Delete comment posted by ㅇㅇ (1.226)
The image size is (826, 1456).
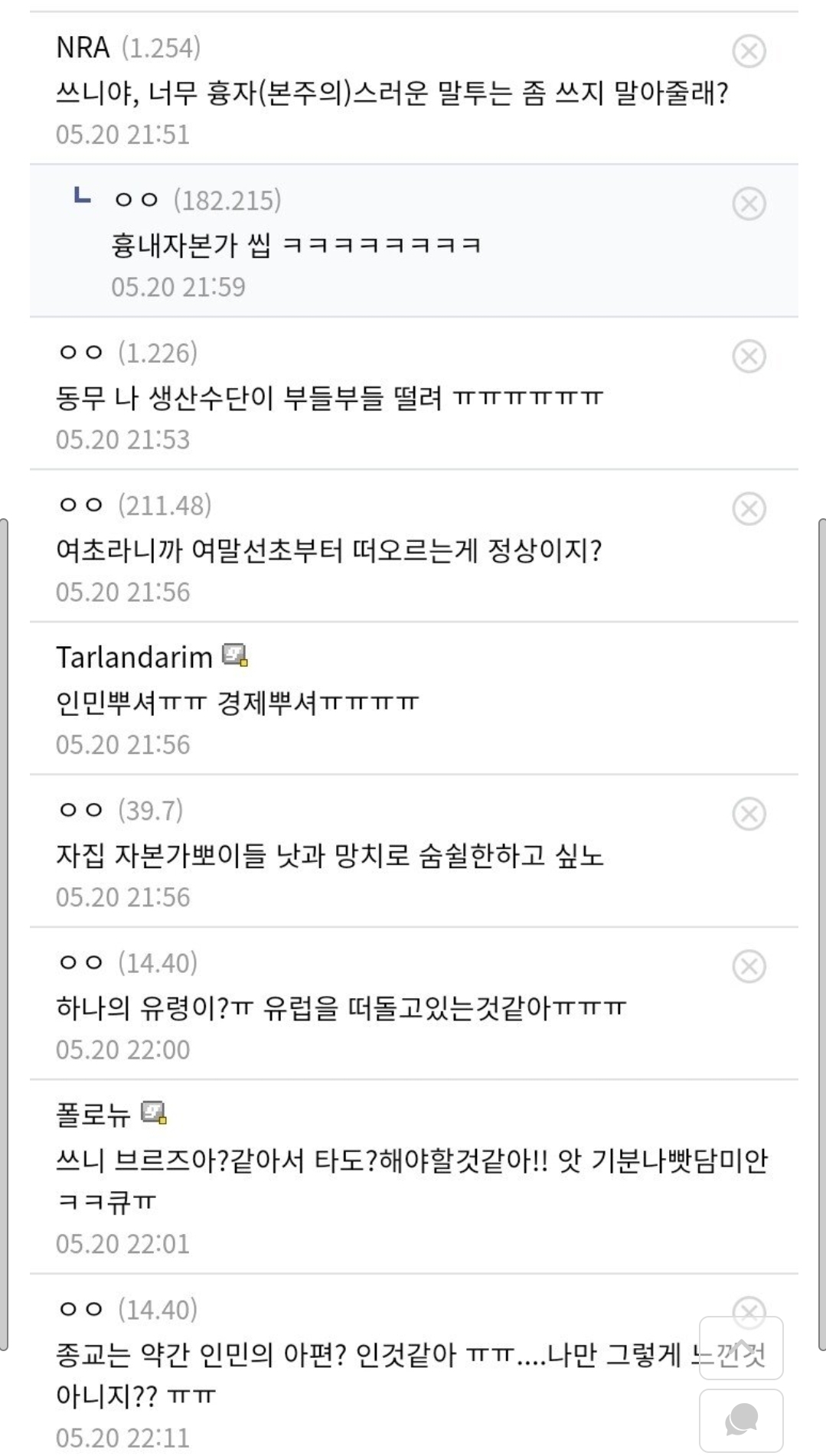(749, 356)
